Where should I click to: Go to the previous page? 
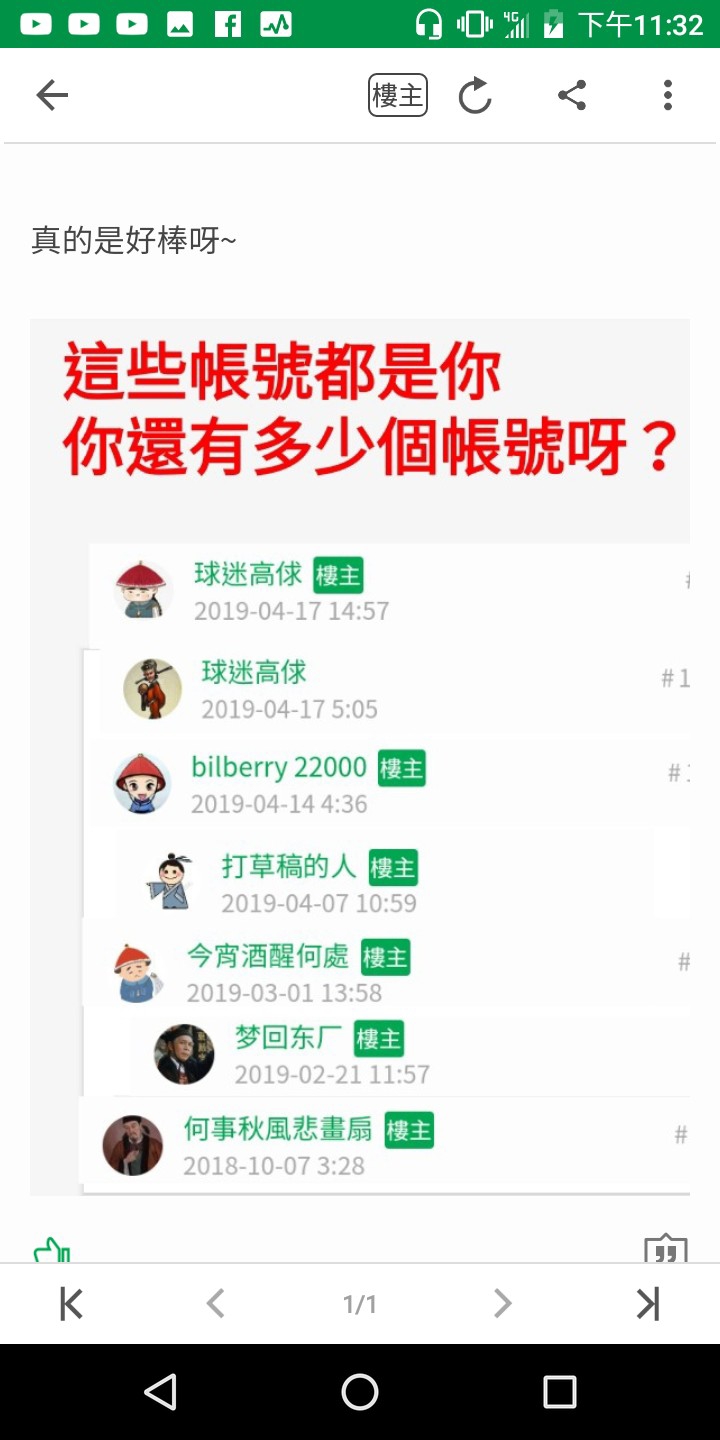pyautogui.click(x=215, y=1304)
